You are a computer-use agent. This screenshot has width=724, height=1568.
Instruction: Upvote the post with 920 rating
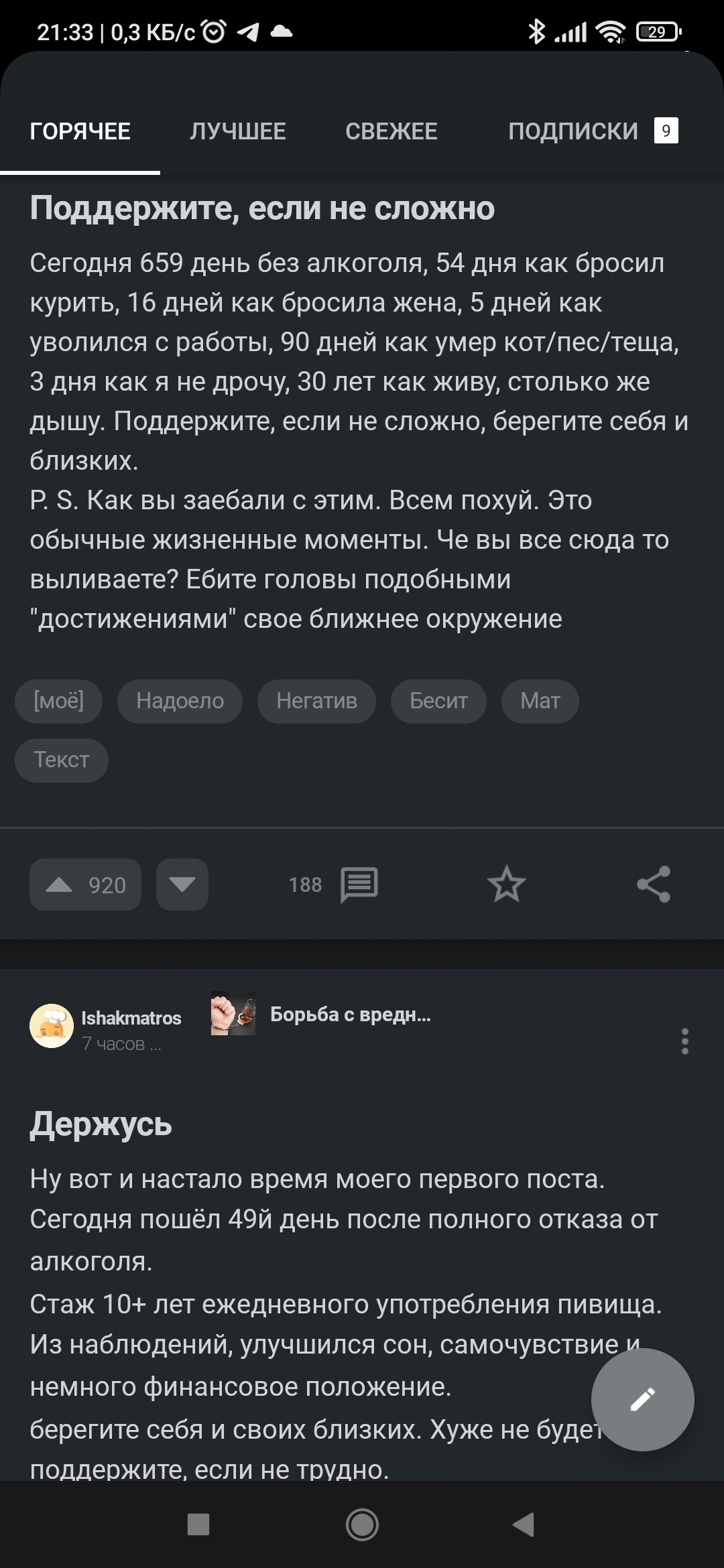pos(85,885)
